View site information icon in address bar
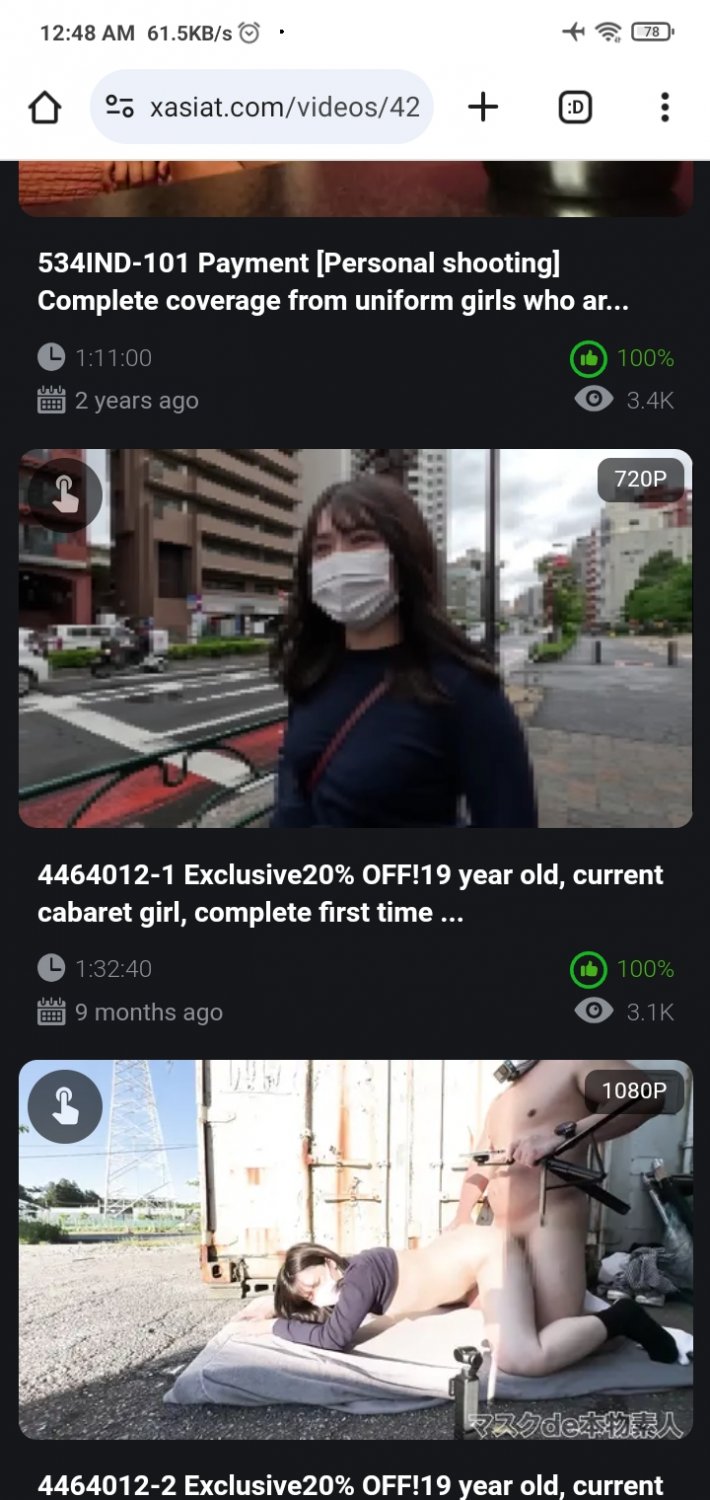Viewport: 710px width, 1500px height. click(x=120, y=108)
